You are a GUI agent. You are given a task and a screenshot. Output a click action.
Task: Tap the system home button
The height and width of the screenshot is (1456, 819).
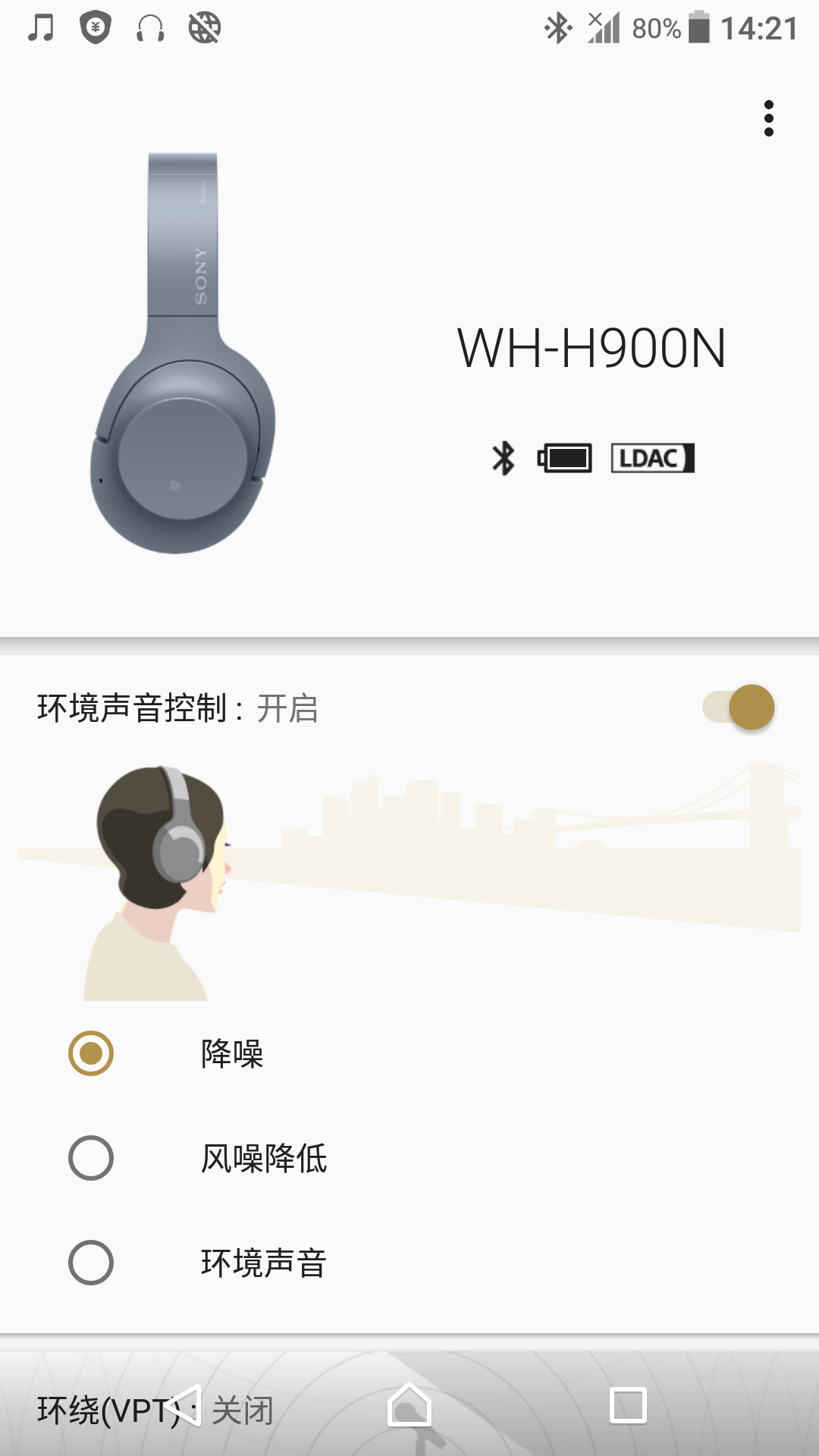[x=409, y=1405]
